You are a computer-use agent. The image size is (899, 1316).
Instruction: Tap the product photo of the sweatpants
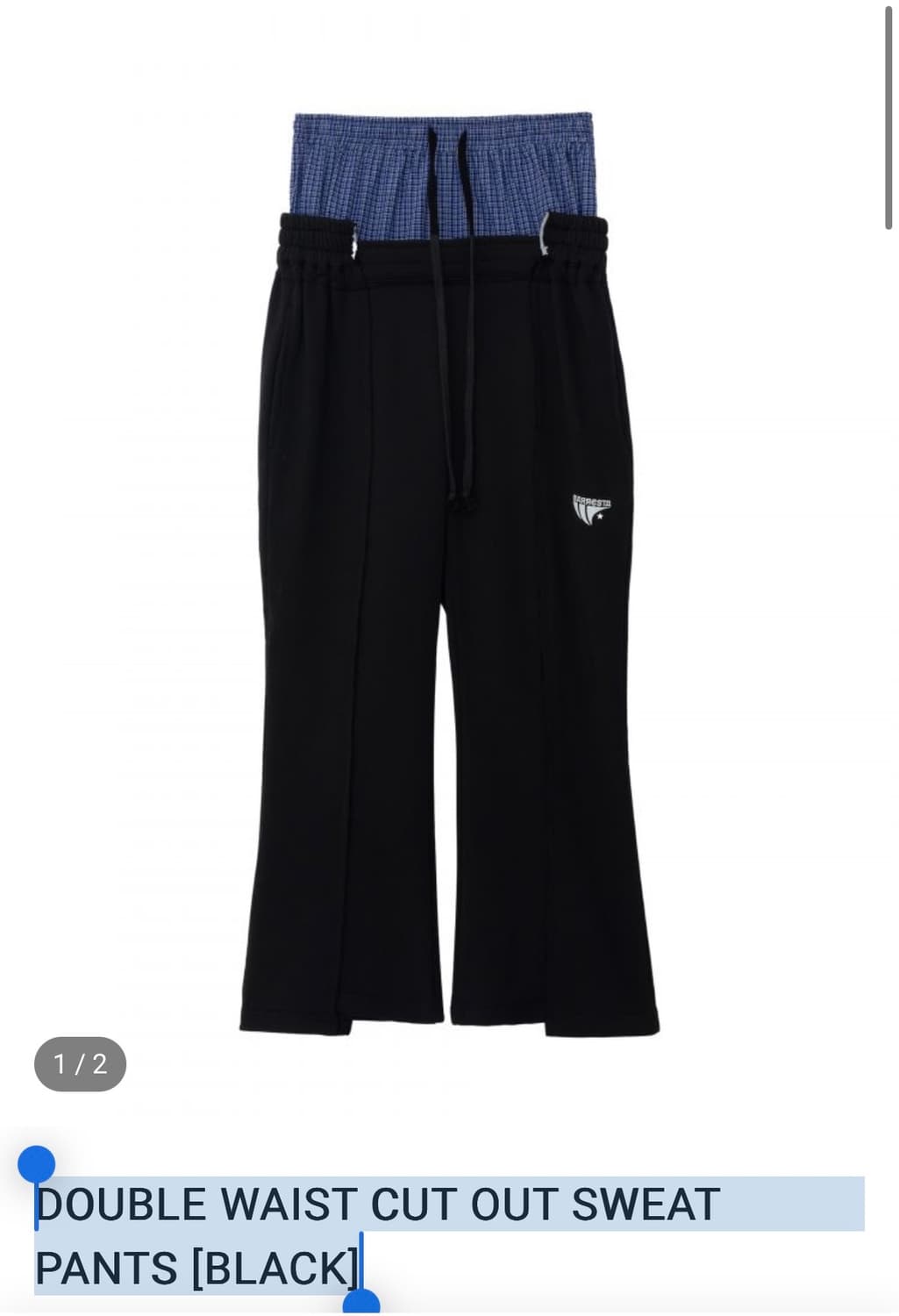tap(449, 570)
